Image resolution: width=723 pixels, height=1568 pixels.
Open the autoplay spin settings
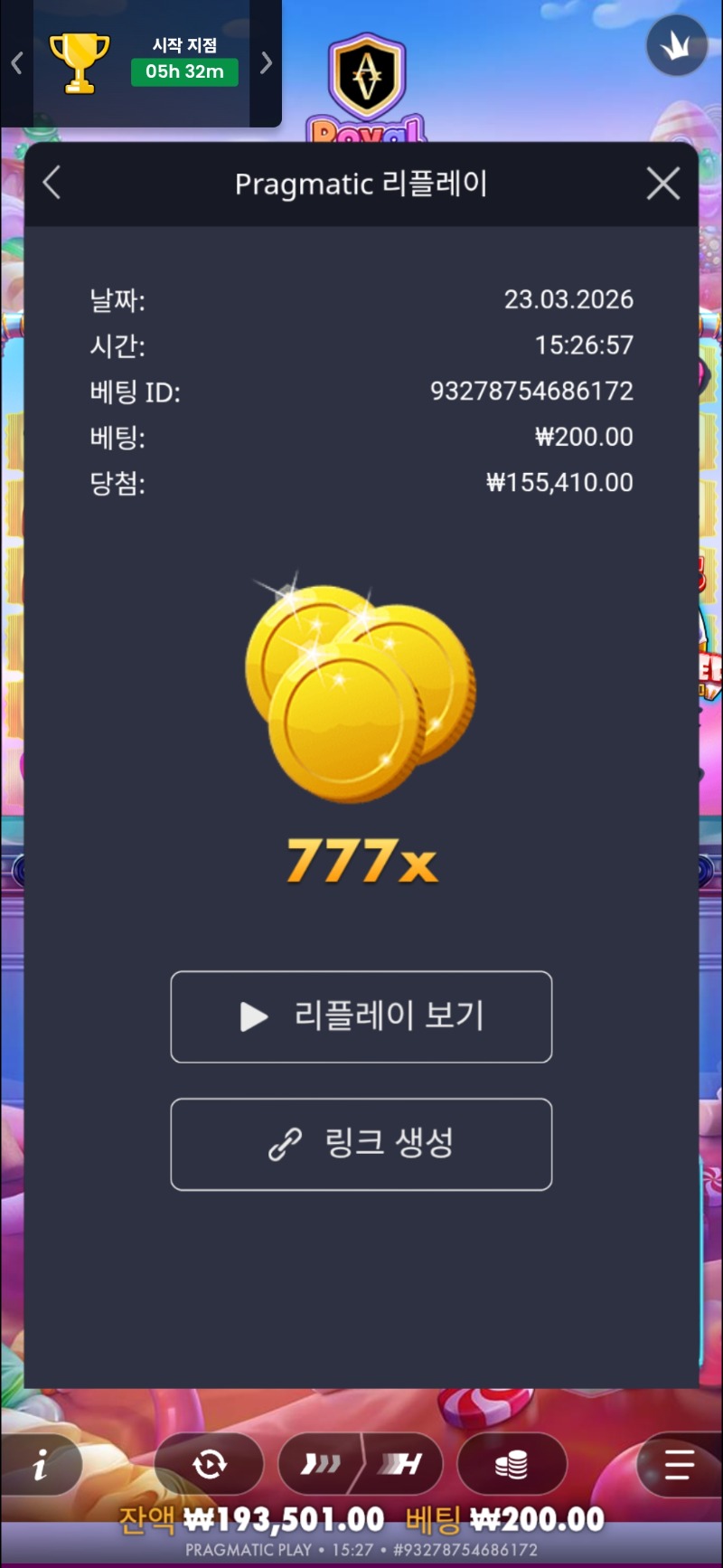click(209, 1463)
